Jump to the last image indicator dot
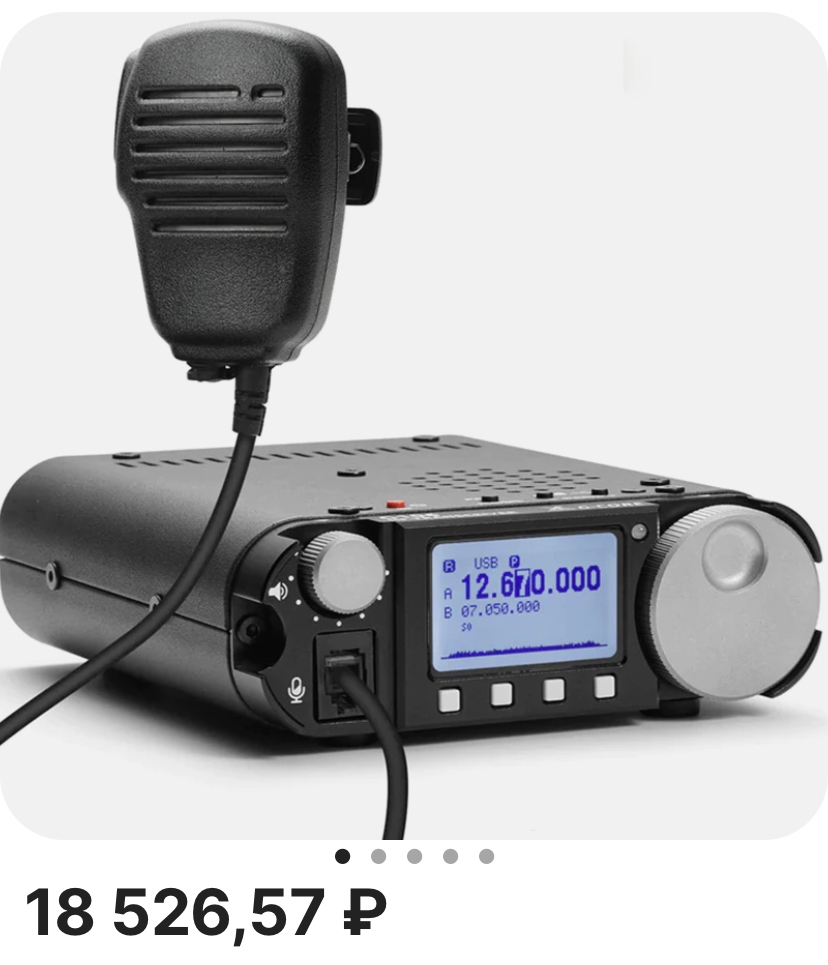 [486, 856]
